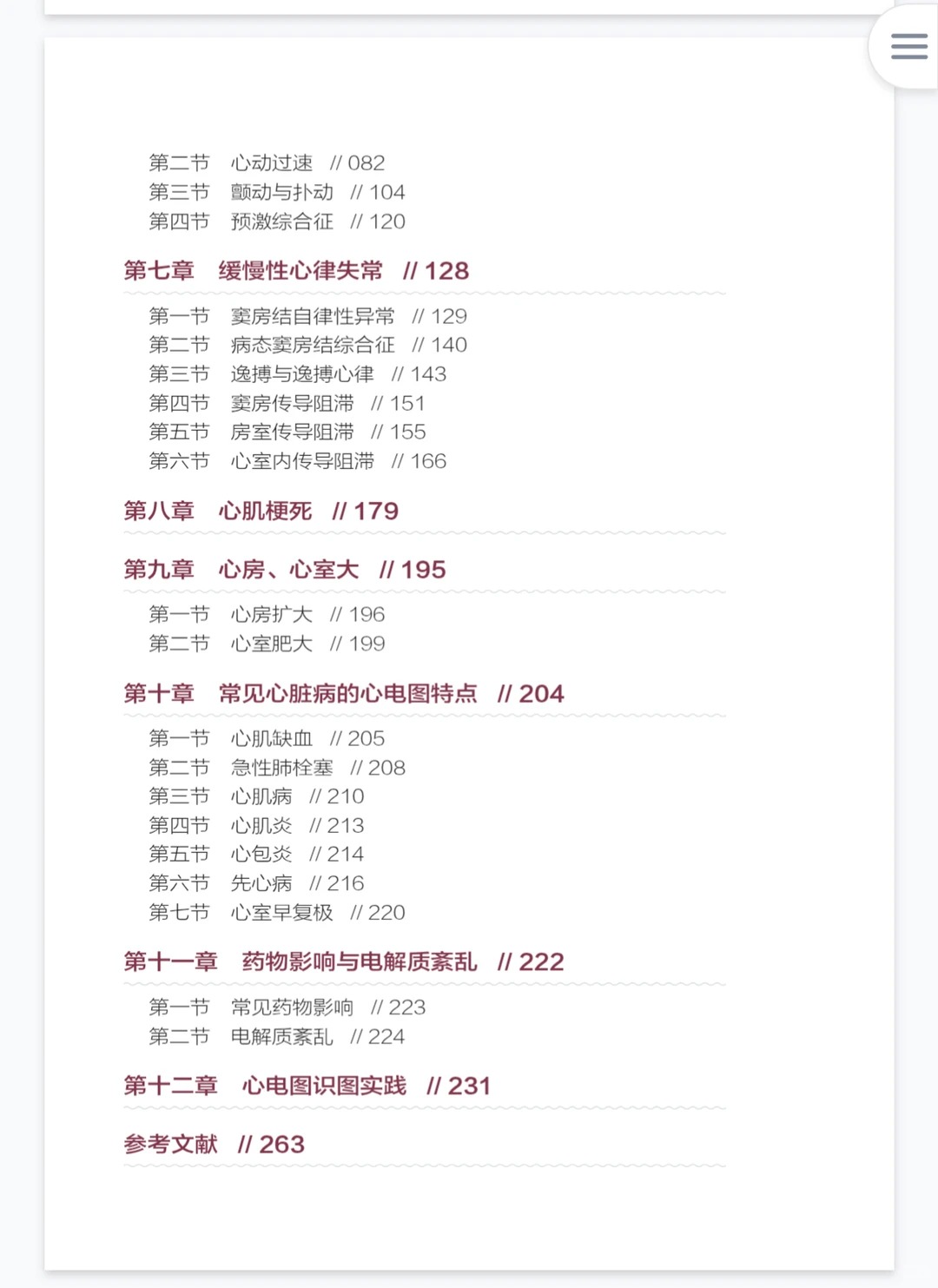Viewport: 938px width, 1288px height.
Task: Open the floating hamburger menu button
Action: pos(908,46)
